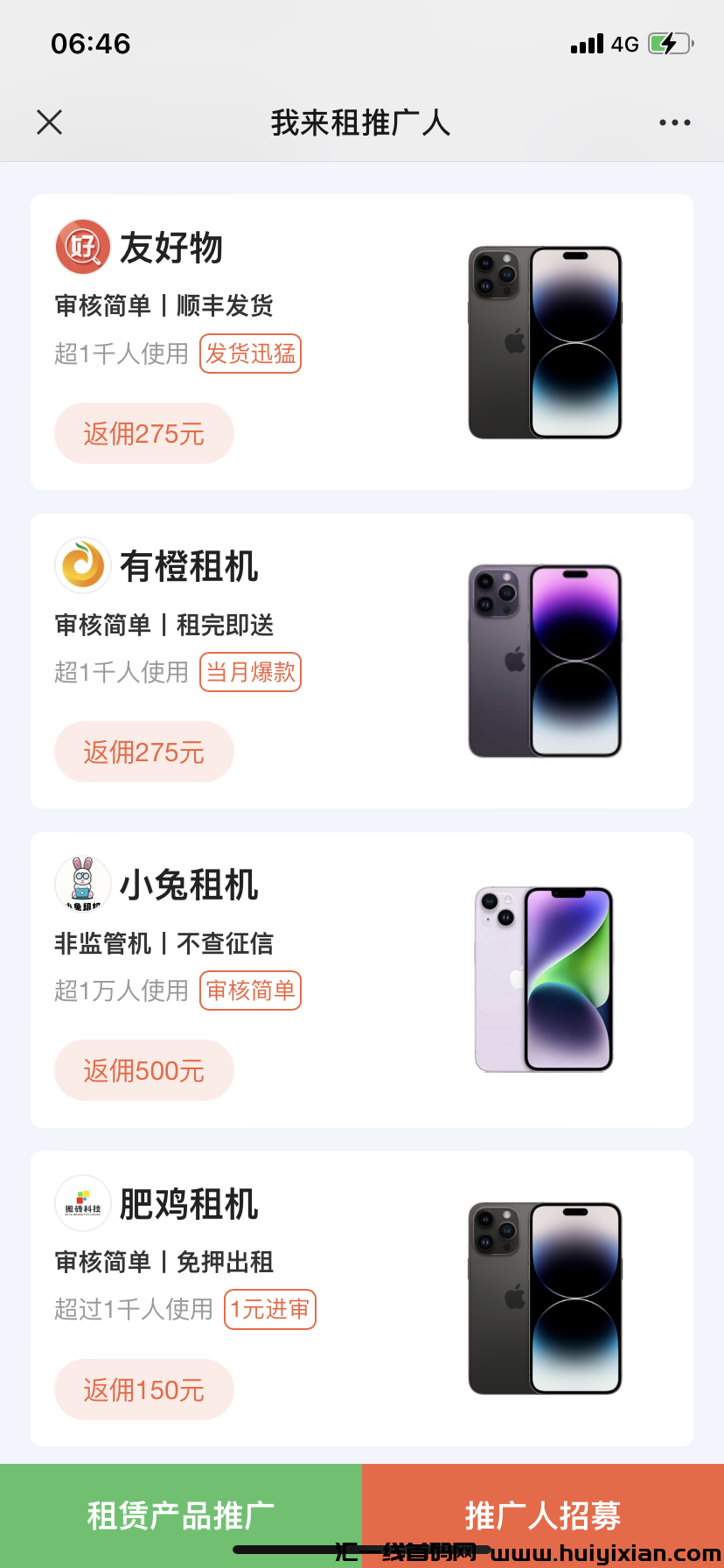The width and height of the screenshot is (724, 1568).
Task: Select the 返佣500元 button
Action: click(144, 1070)
